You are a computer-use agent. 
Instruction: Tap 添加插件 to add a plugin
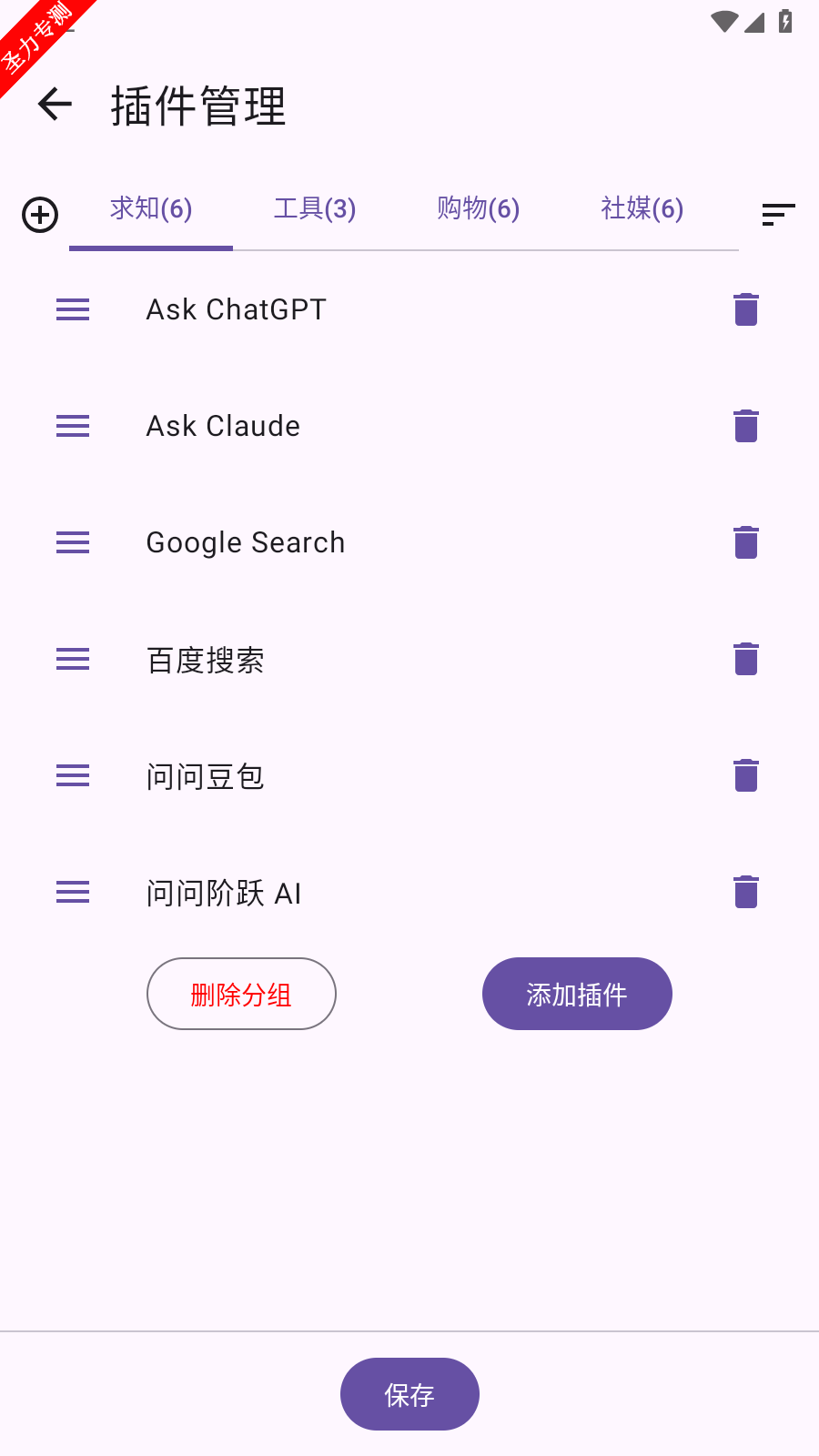(x=577, y=994)
